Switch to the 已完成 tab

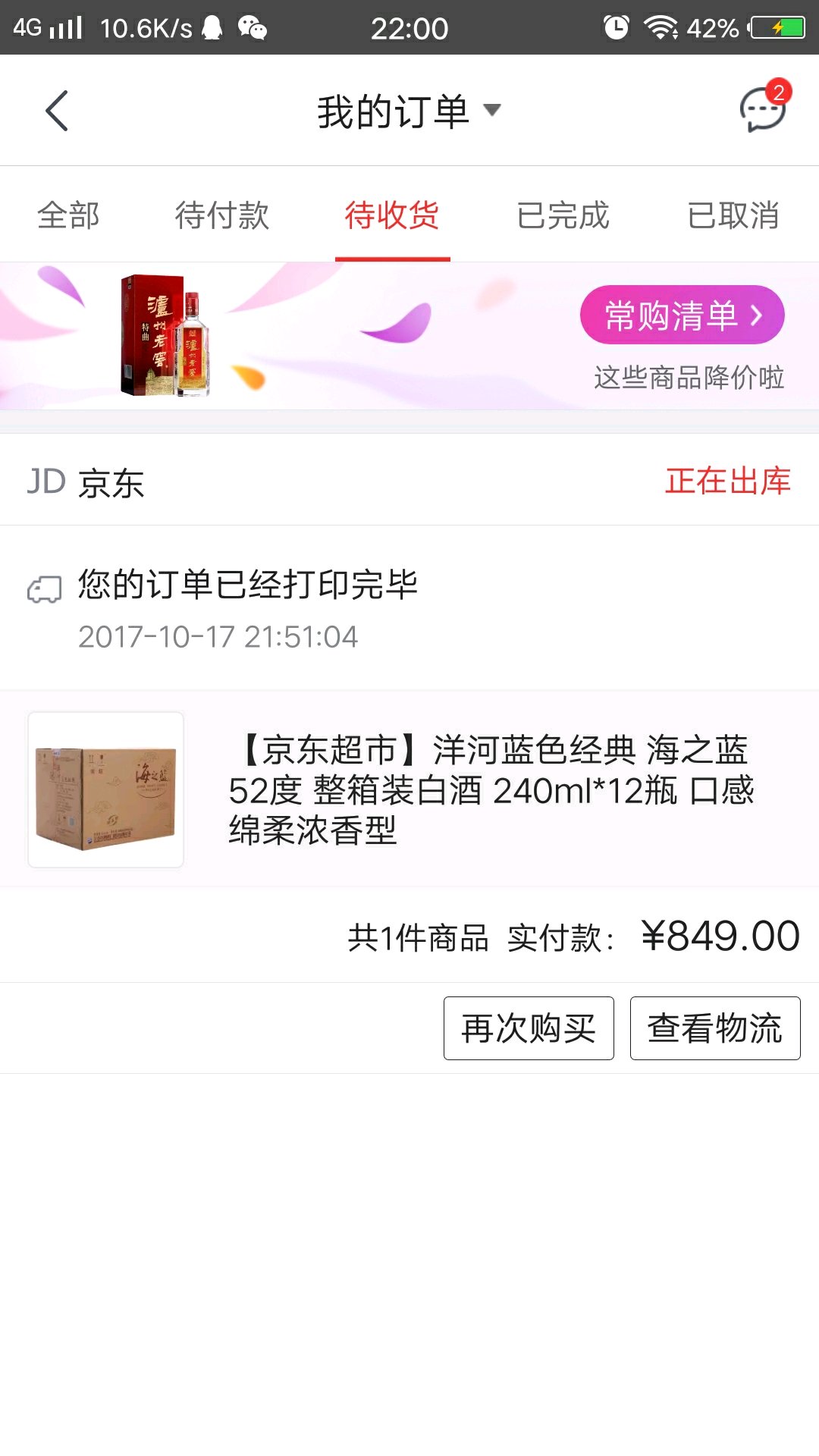[x=563, y=215]
